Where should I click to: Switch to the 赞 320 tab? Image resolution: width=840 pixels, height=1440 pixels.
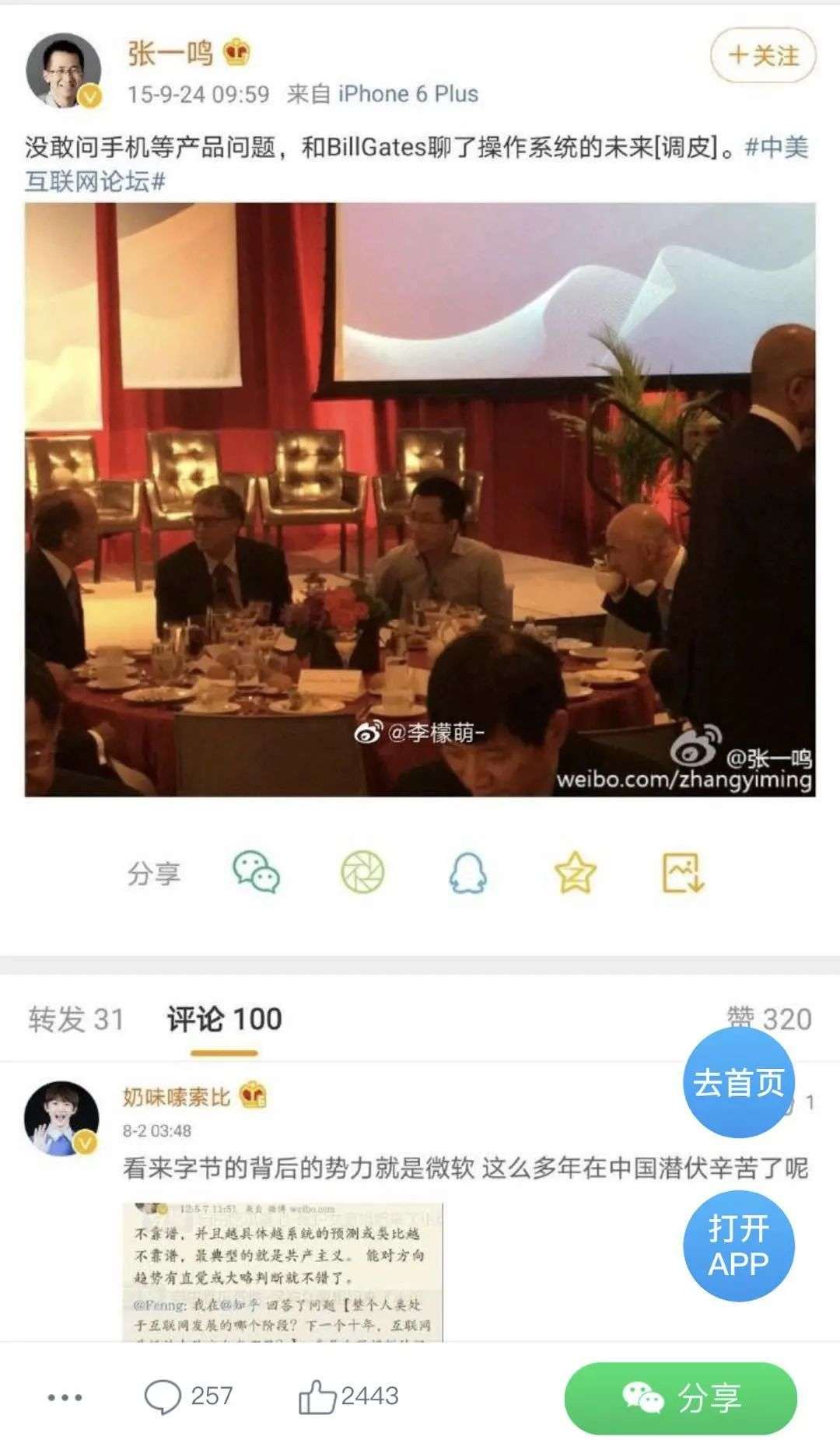(769, 1018)
